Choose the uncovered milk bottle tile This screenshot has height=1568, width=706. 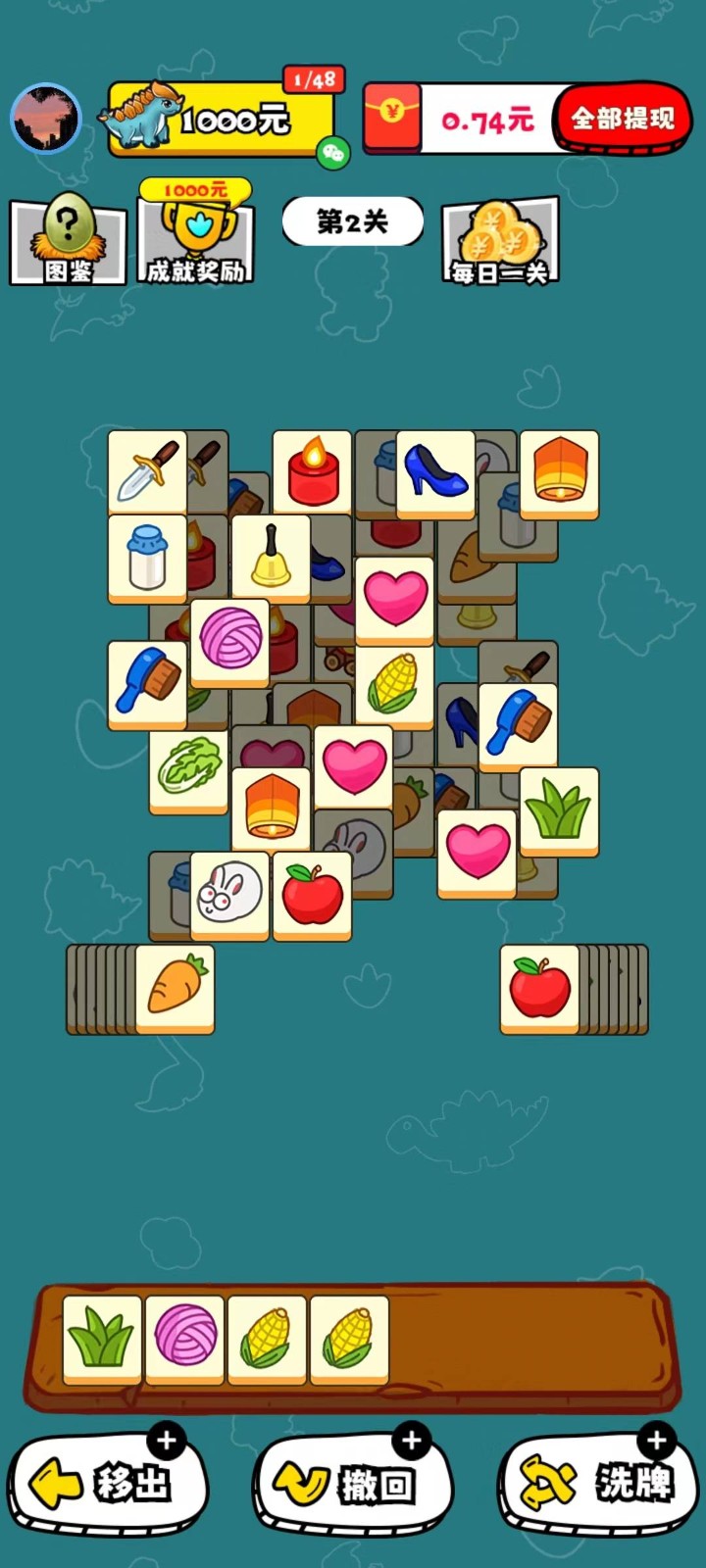pyautogui.click(x=147, y=557)
